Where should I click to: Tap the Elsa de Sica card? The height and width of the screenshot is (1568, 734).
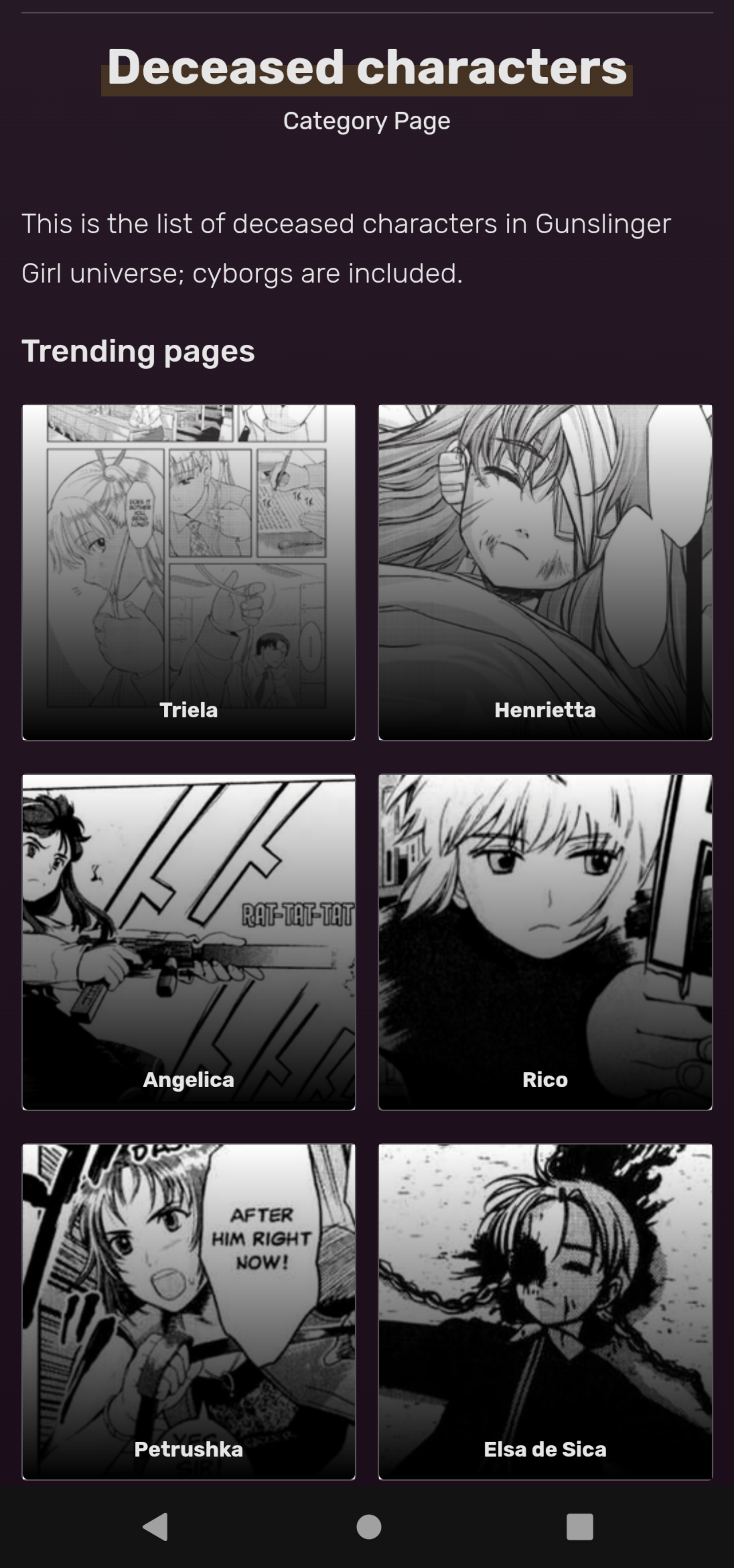(545, 1312)
